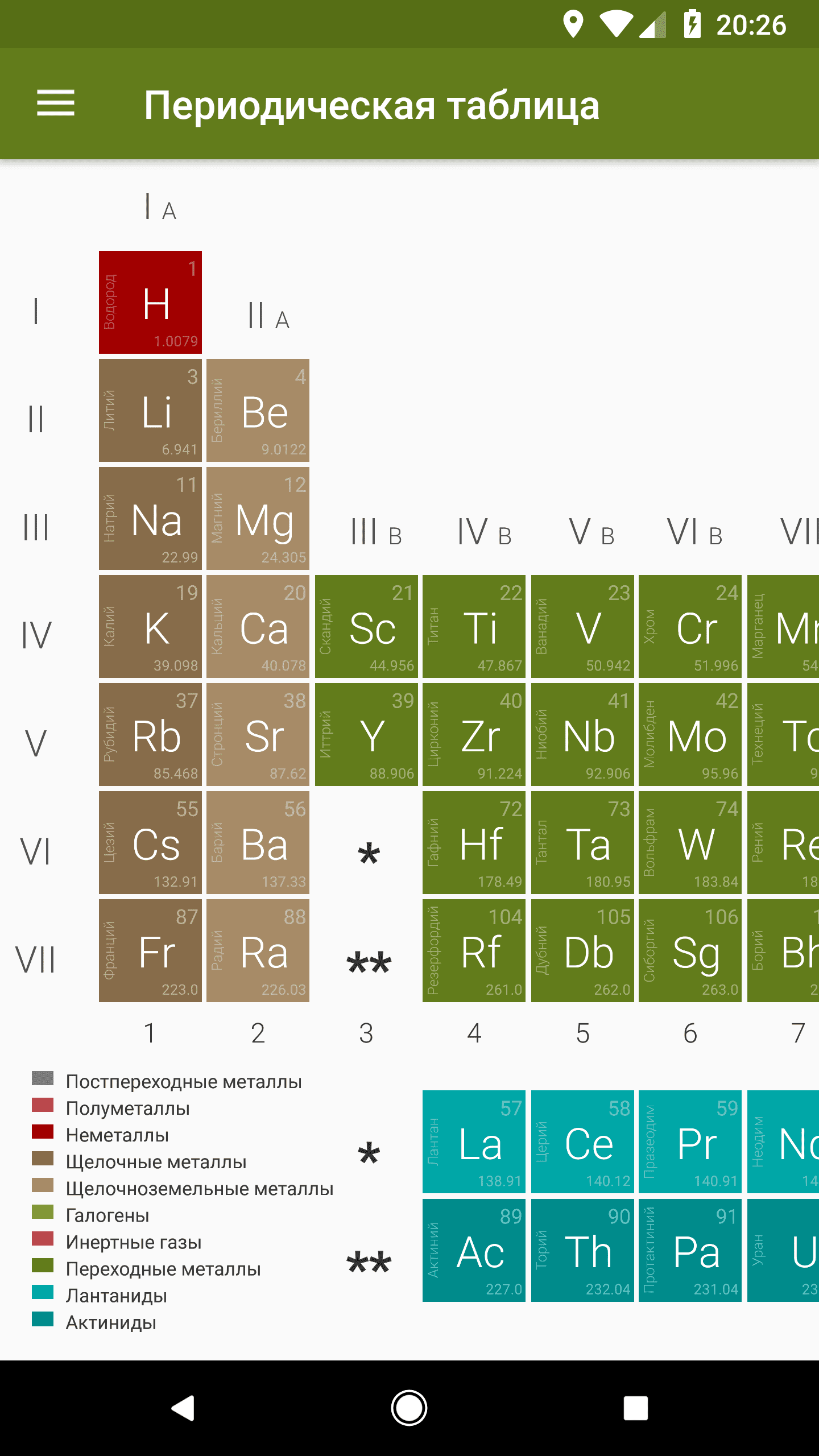819x1456 pixels.
Task: Select the Thorium (Th) element
Action: pos(582,1250)
